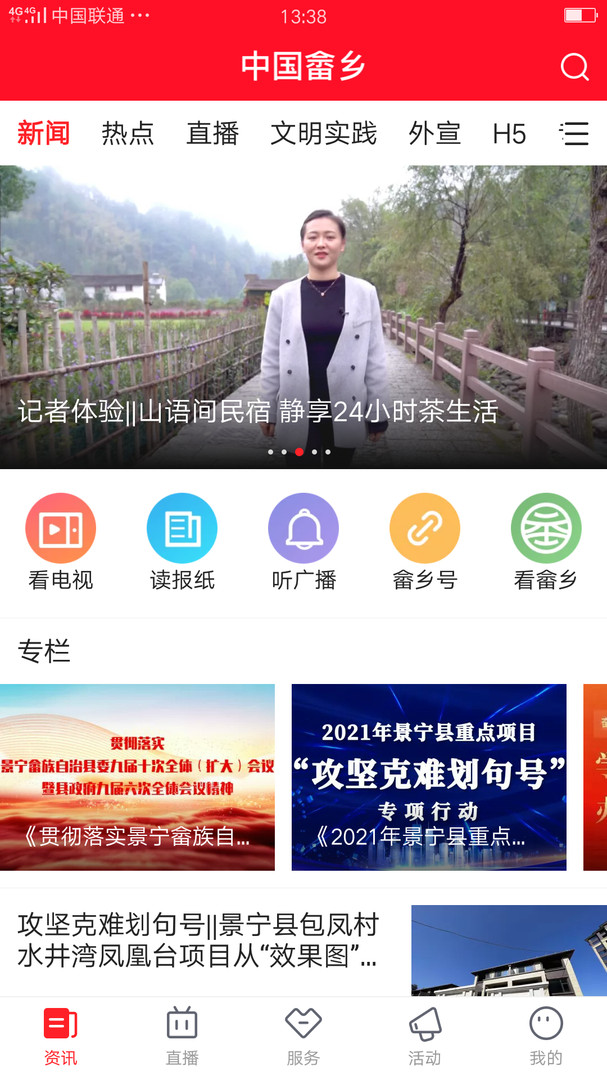This screenshot has height=1080, width=607.
Task: Open the 贯彻落实景宁畲族自治县 column card
Action: point(137,777)
